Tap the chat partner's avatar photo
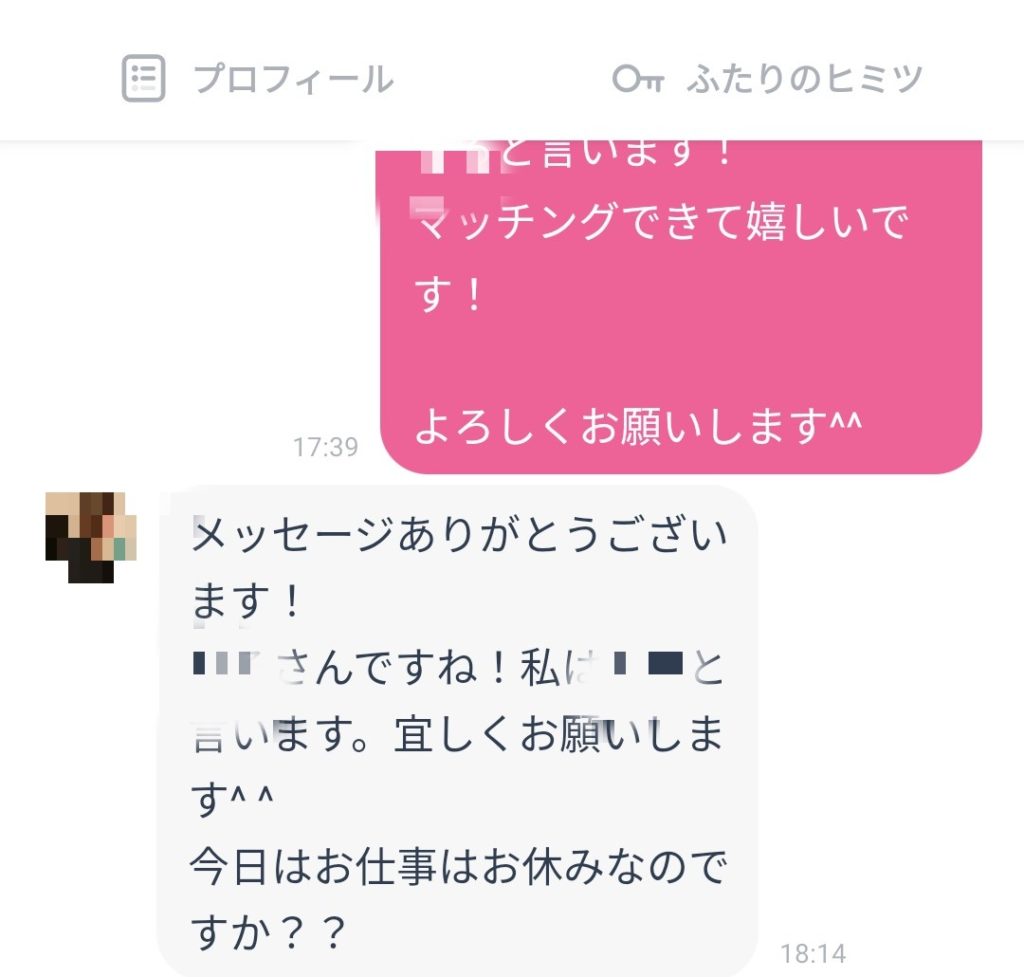Viewport: 1024px width, 977px height. click(x=91, y=537)
